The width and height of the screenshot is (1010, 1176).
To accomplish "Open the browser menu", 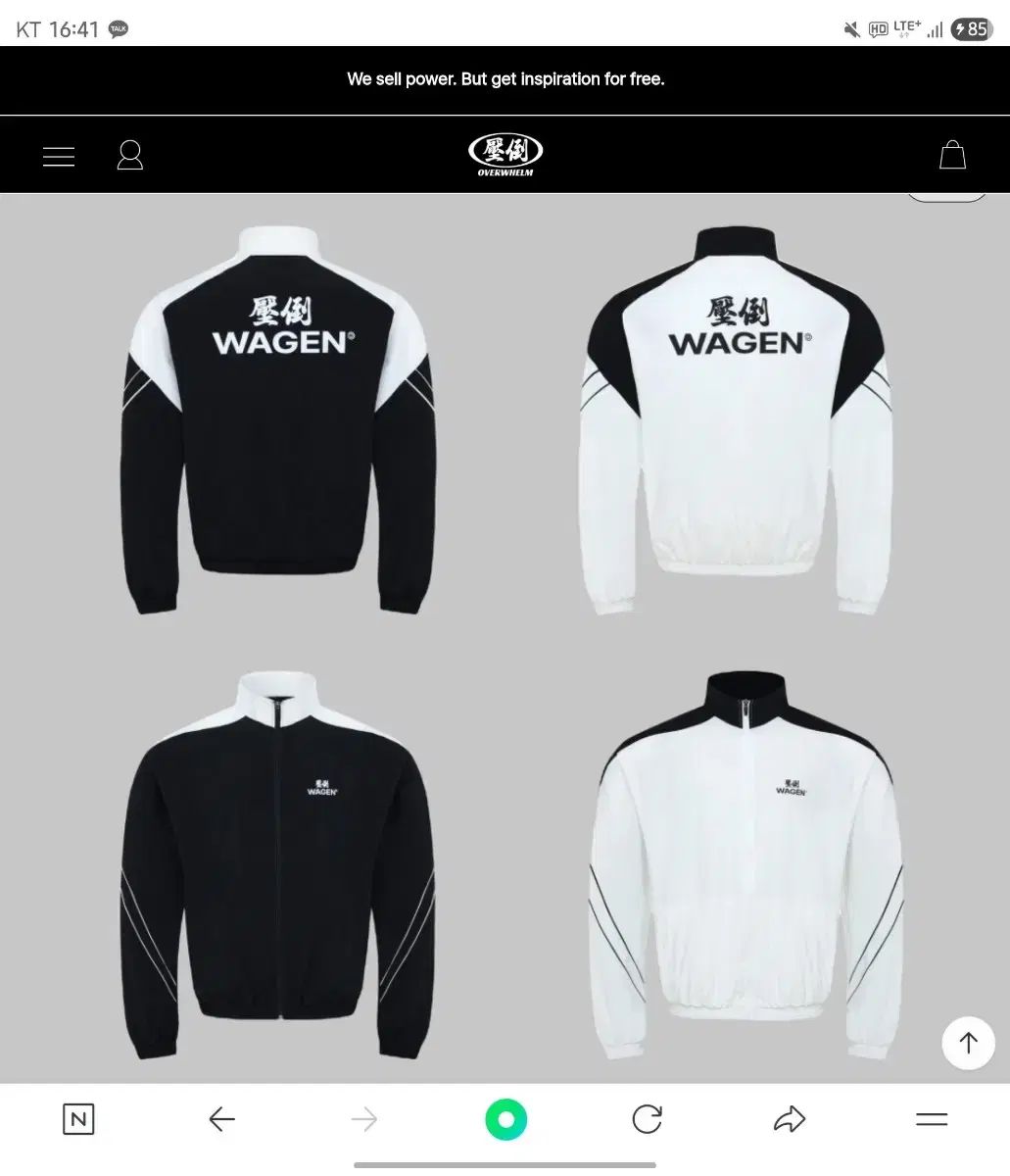I will click(931, 1119).
